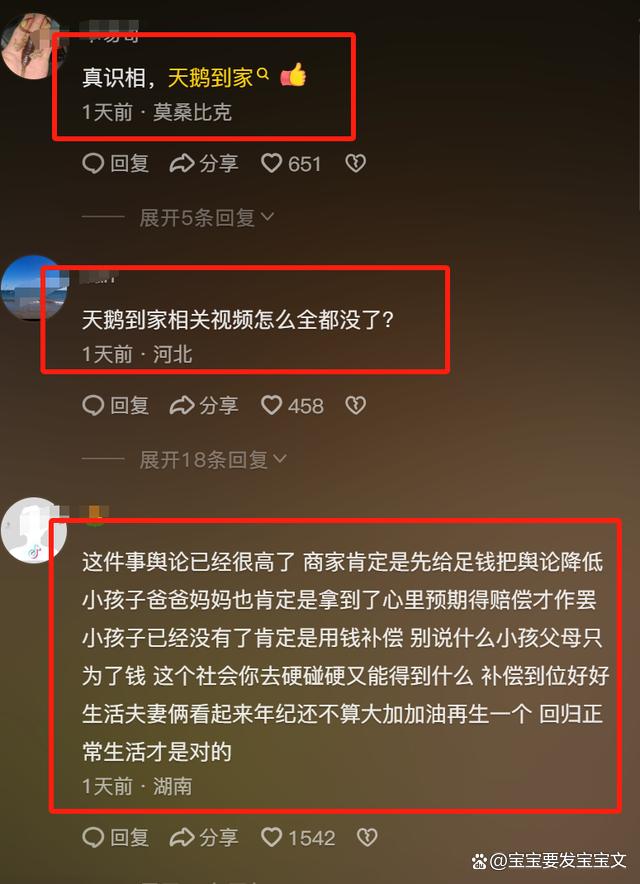Like the comment with 458 likes

click(292, 405)
